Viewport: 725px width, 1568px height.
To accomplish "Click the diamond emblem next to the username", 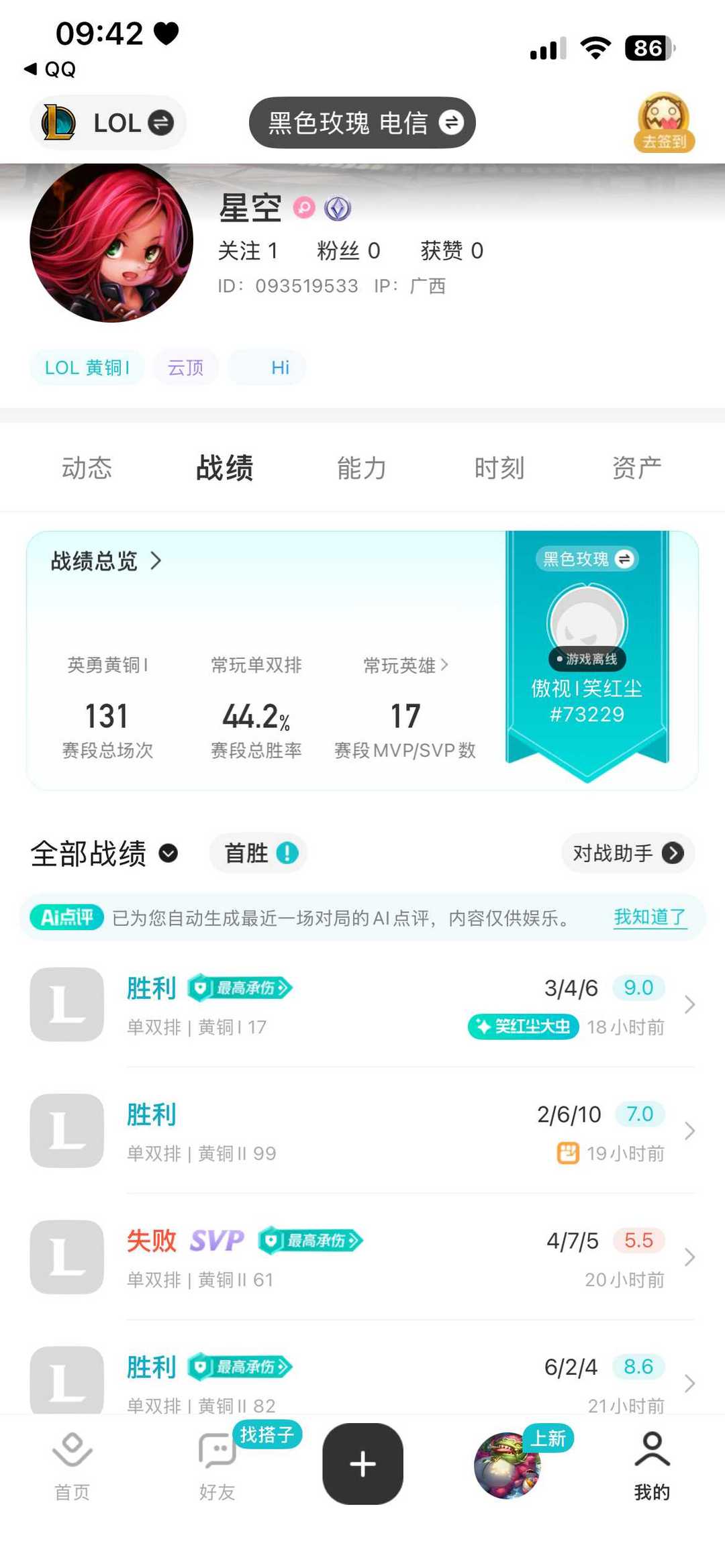I will point(339,208).
